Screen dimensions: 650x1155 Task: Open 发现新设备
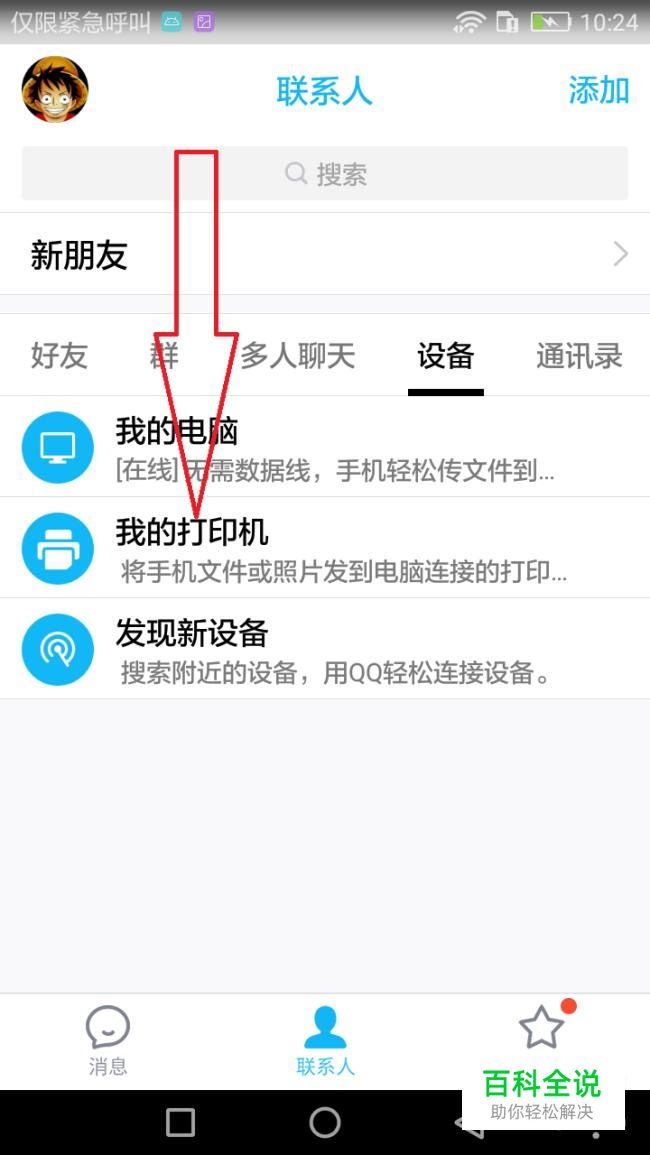pyautogui.click(x=325, y=648)
